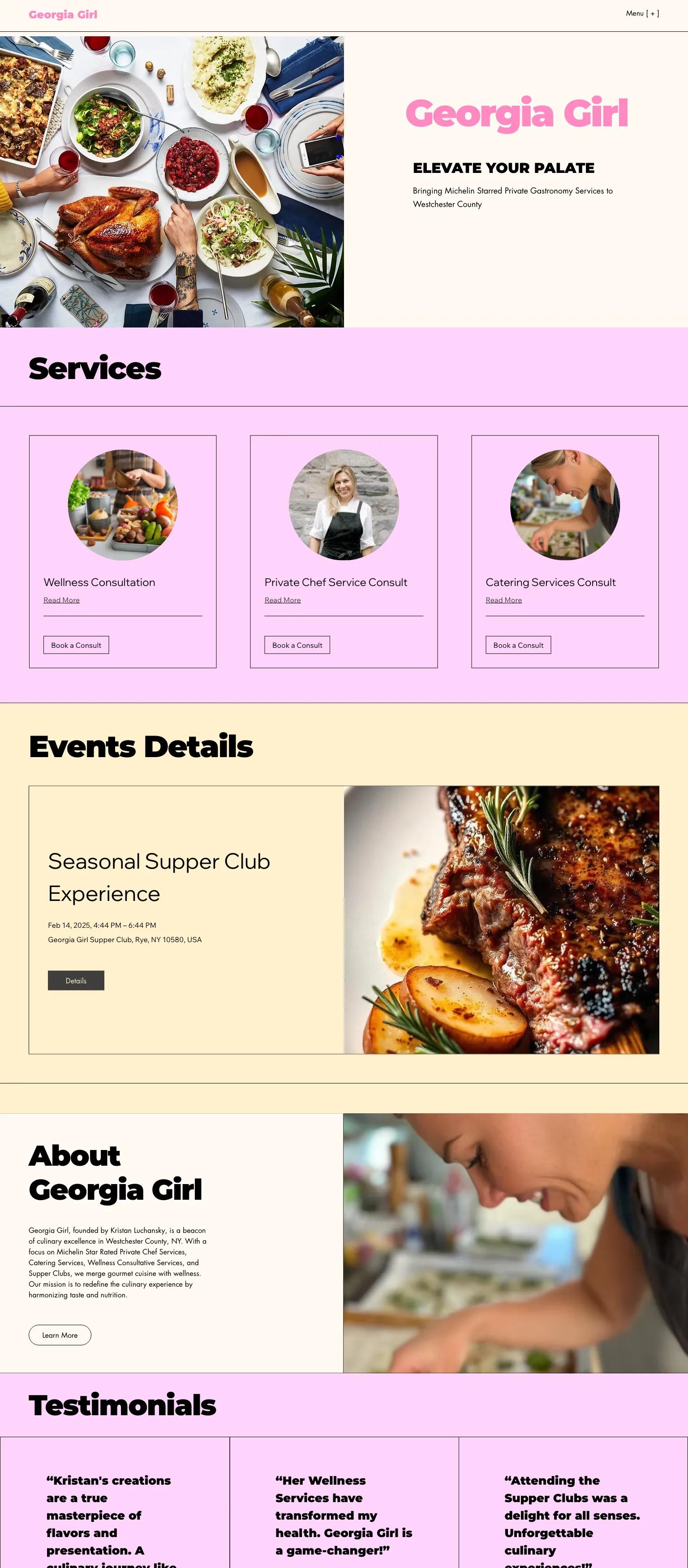Book a consult for Catering Services
Viewport: 688px width, 1568px height.
point(518,645)
